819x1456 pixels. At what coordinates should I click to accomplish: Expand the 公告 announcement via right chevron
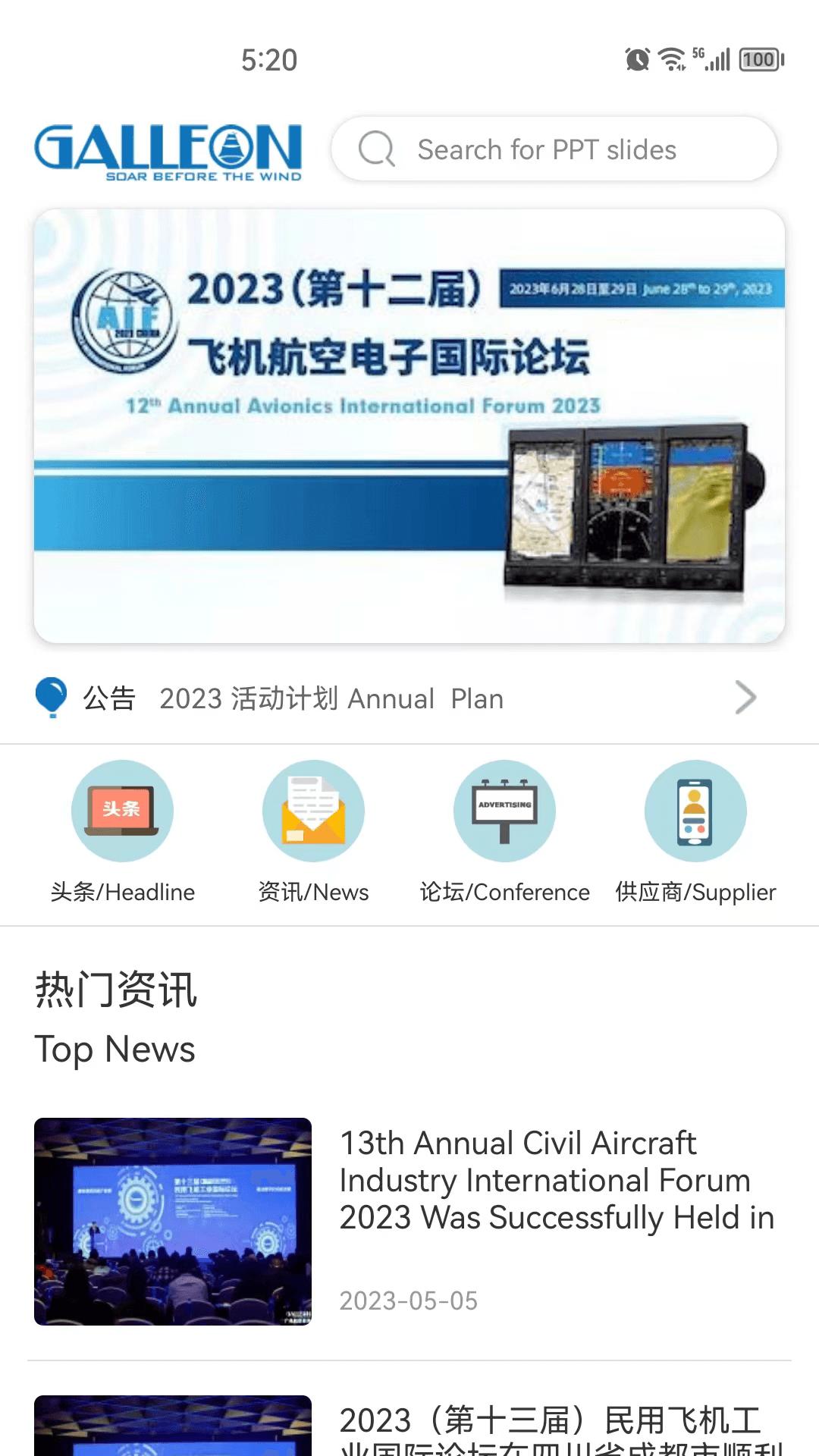[x=745, y=698]
